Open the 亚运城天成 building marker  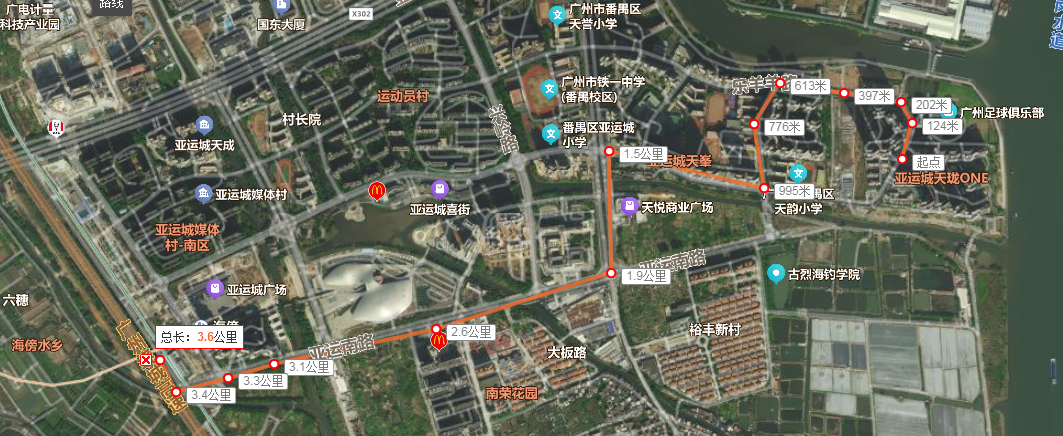[204, 124]
